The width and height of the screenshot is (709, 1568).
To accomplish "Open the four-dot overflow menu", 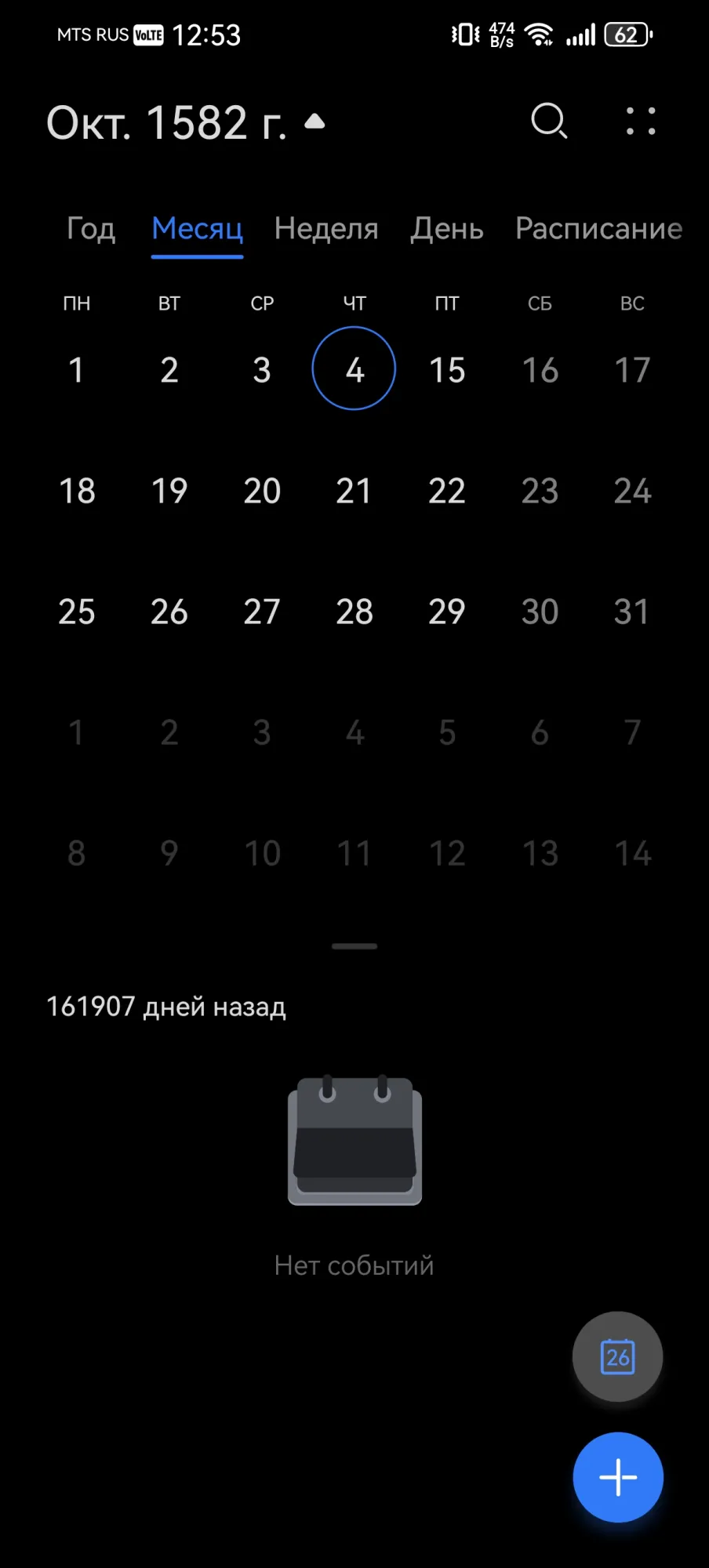I will 641,122.
